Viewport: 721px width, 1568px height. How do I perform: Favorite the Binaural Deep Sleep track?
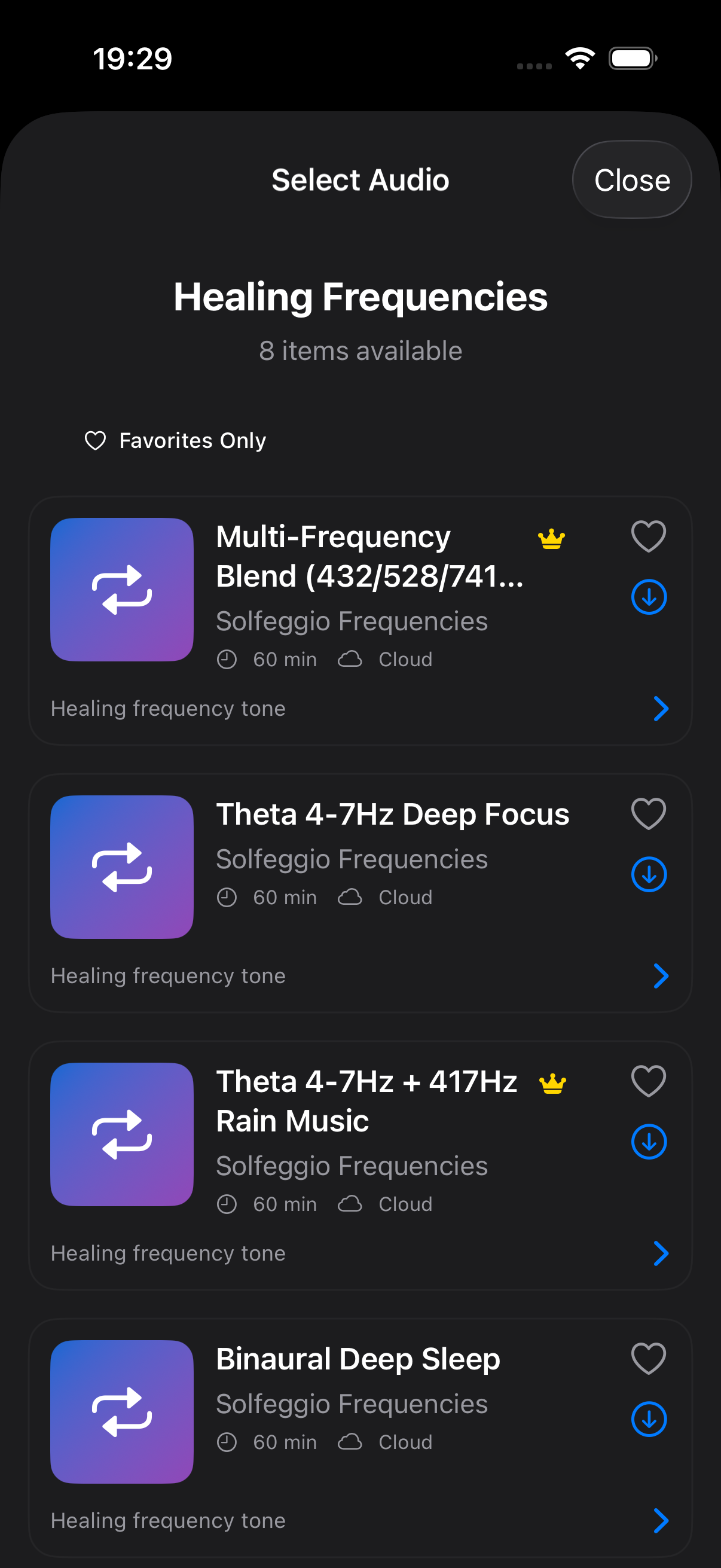pyautogui.click(x=649, y=1357)
